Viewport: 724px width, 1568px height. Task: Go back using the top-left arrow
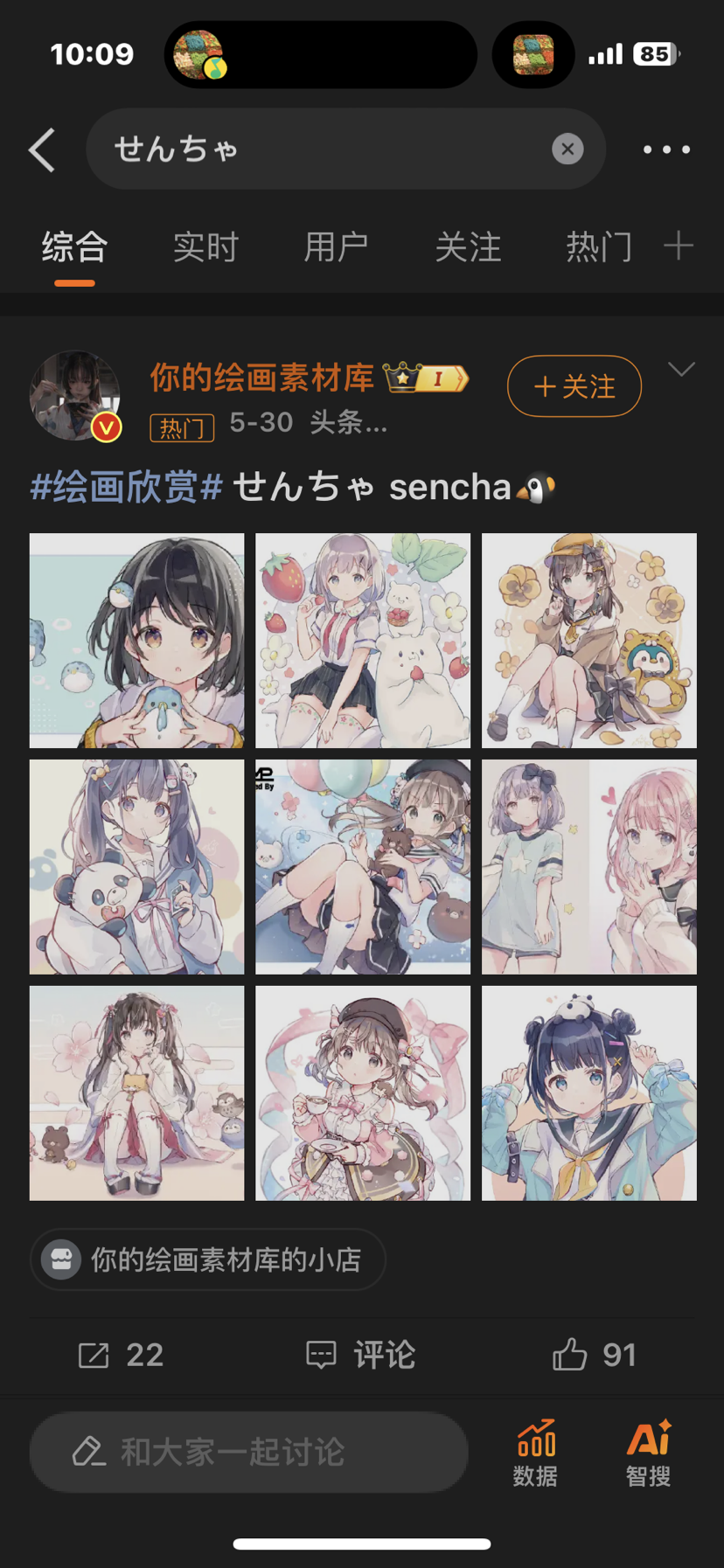pyautogui.click(x=42, y=149)
